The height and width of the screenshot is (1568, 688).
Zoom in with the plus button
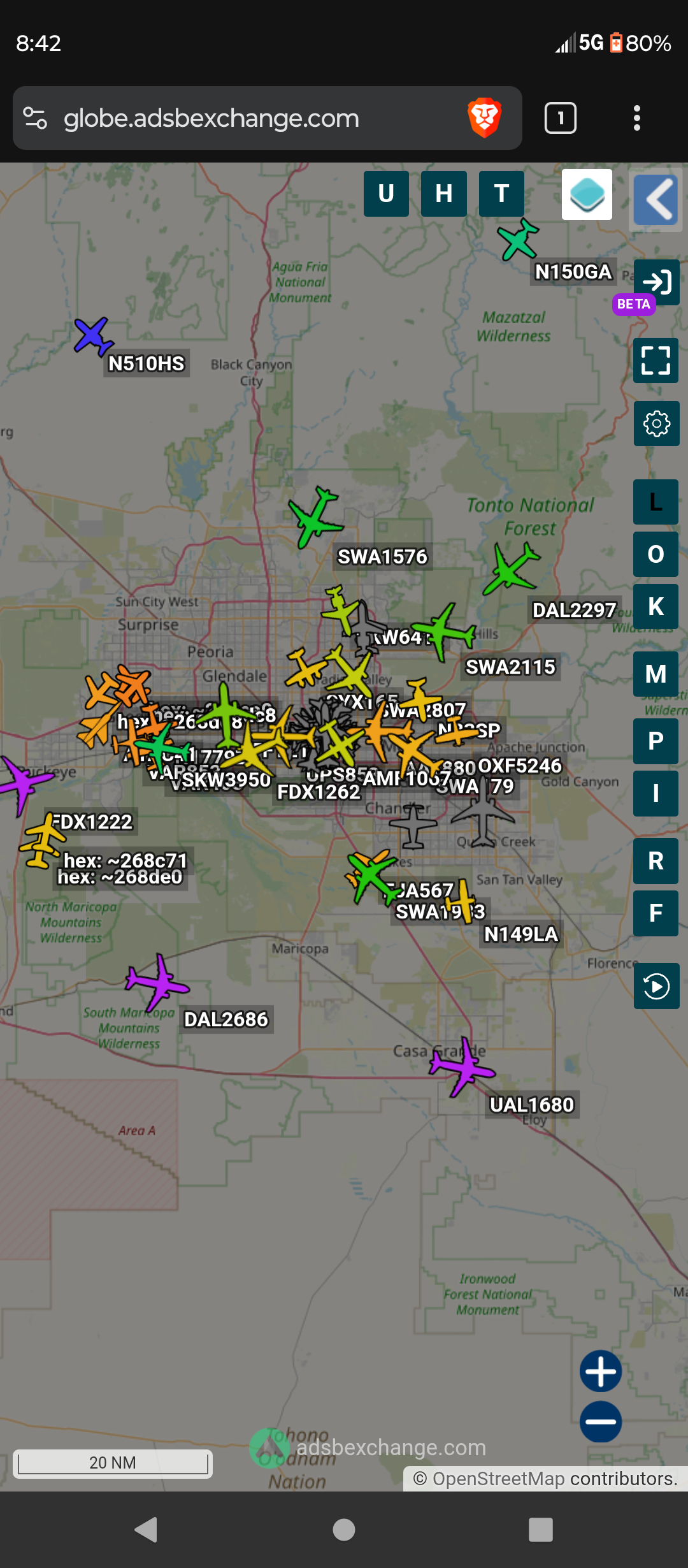pyautogui.click(x=601, y=1371)
